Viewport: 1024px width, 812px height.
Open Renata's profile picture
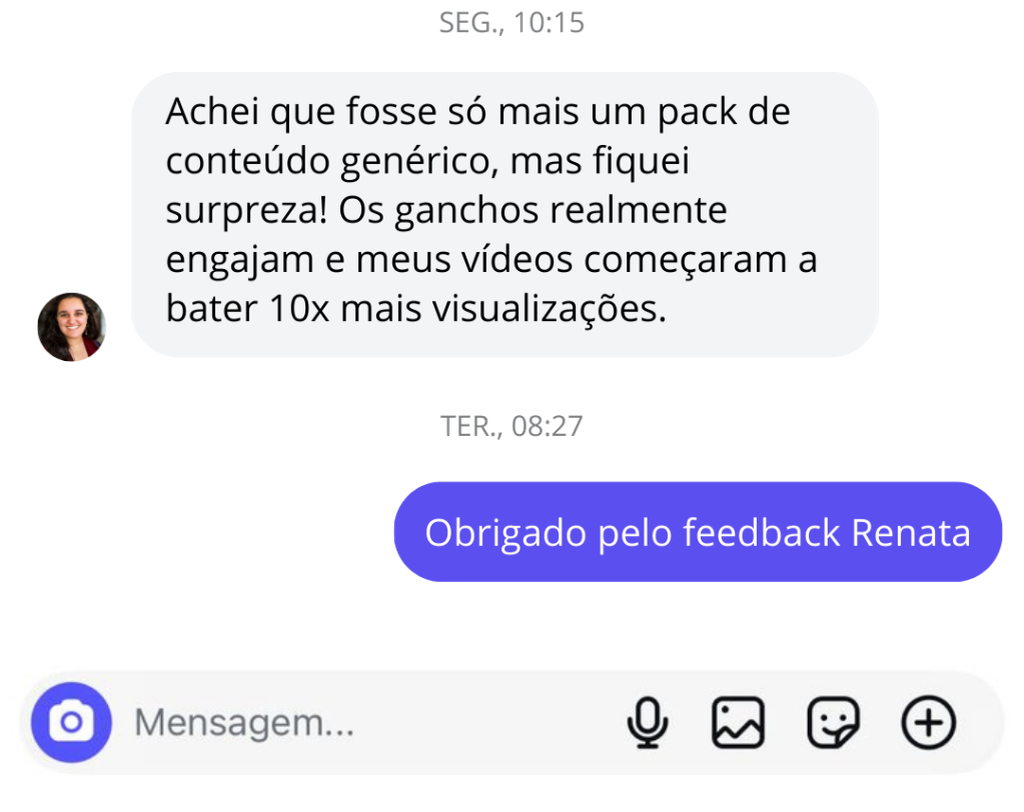pos(72,327)
